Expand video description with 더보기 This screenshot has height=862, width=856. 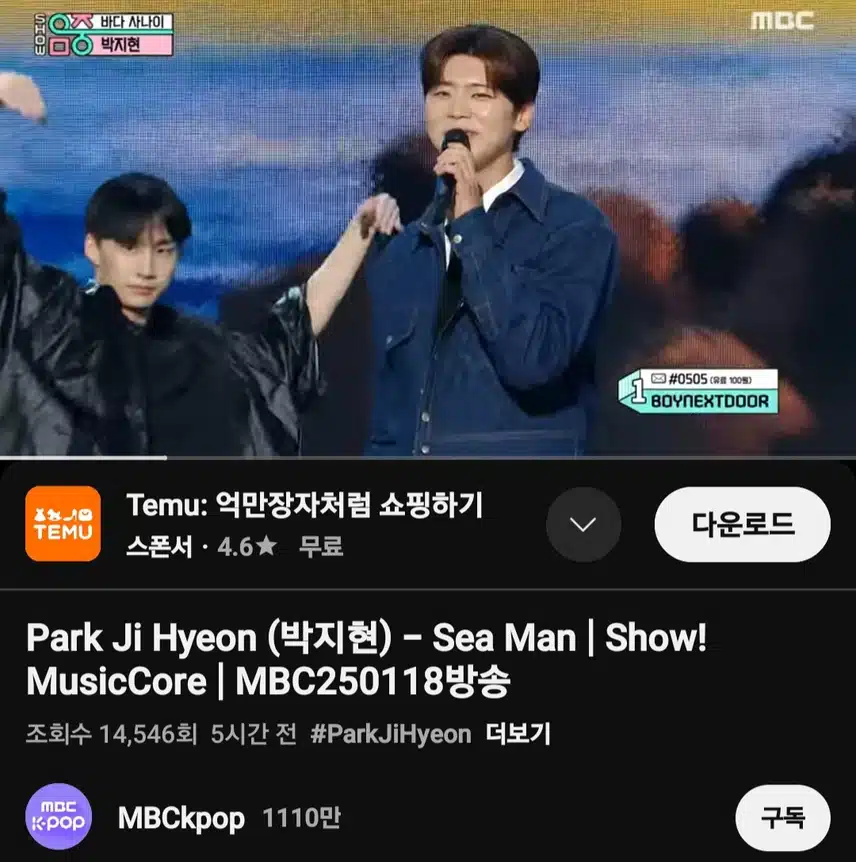point(517,734)
